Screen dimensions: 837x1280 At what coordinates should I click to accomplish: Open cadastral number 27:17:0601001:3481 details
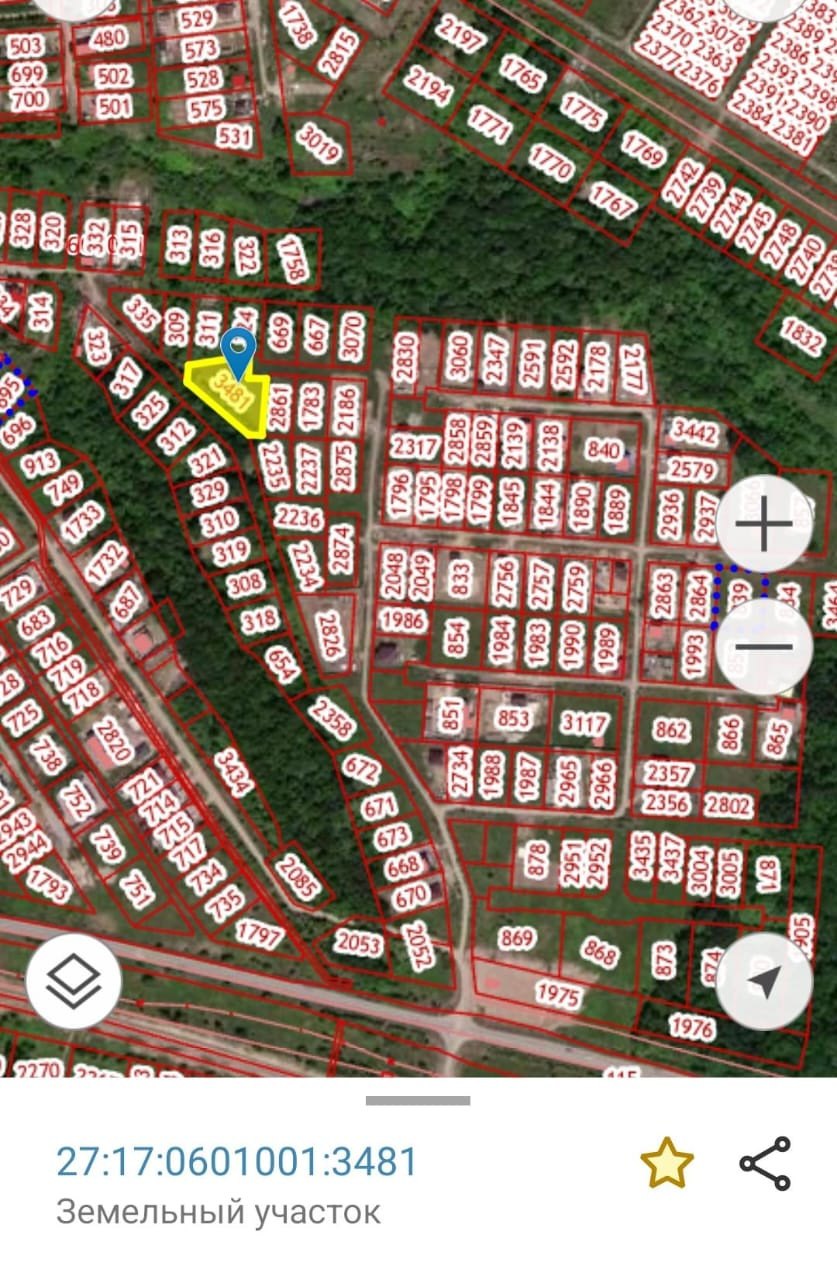click(x=237, y=1162)
